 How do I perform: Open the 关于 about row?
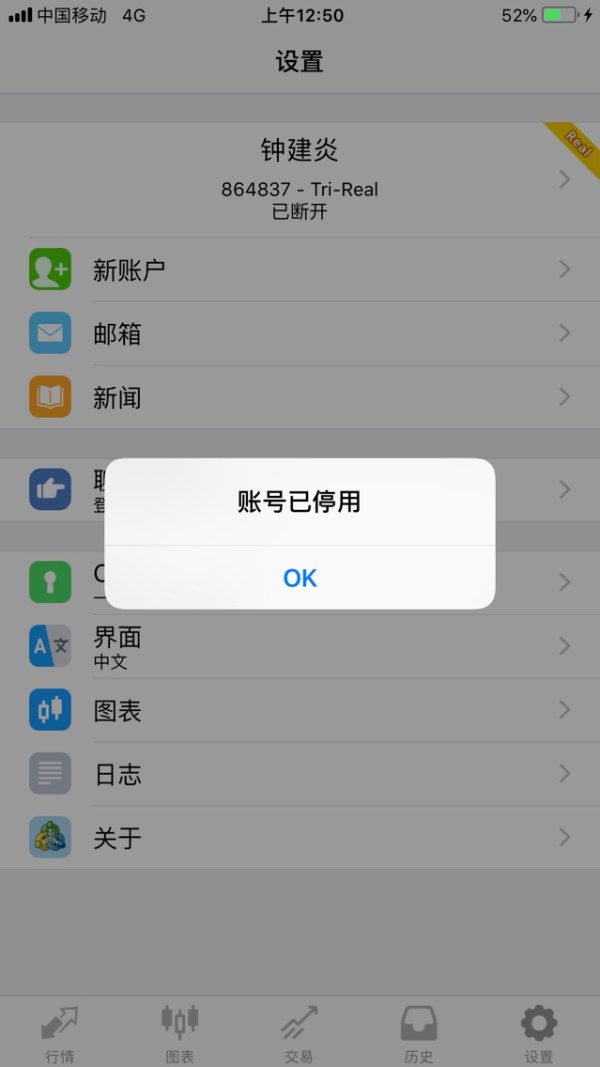299,838
